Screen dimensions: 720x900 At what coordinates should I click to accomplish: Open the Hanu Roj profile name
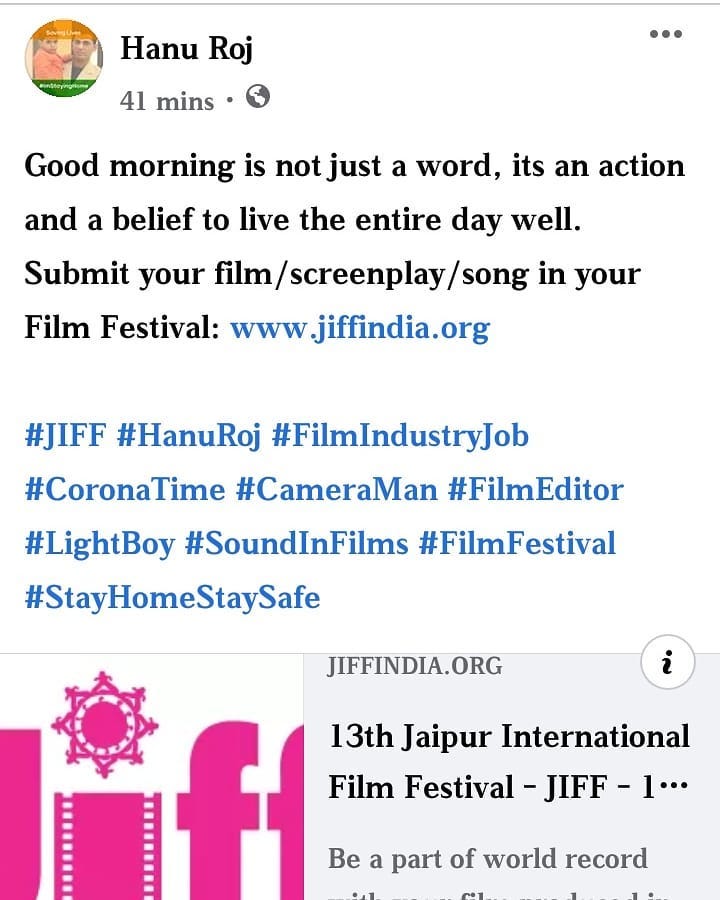pos(186,49)
